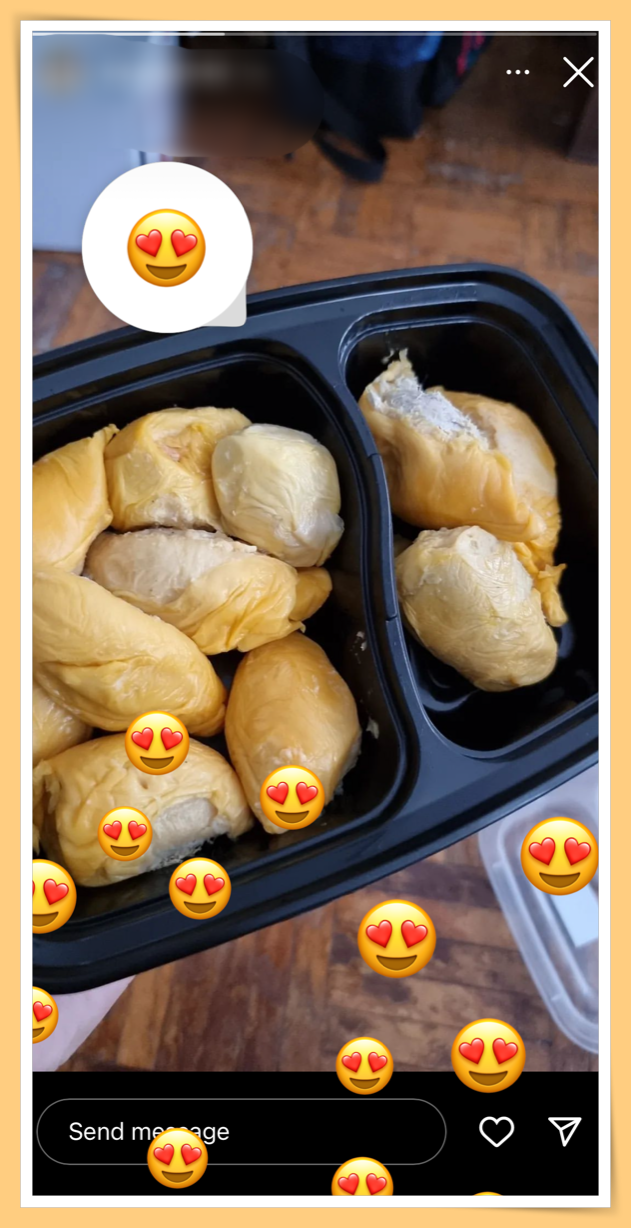
Task: Like this story with the heart
Action: coord(496,1131)
